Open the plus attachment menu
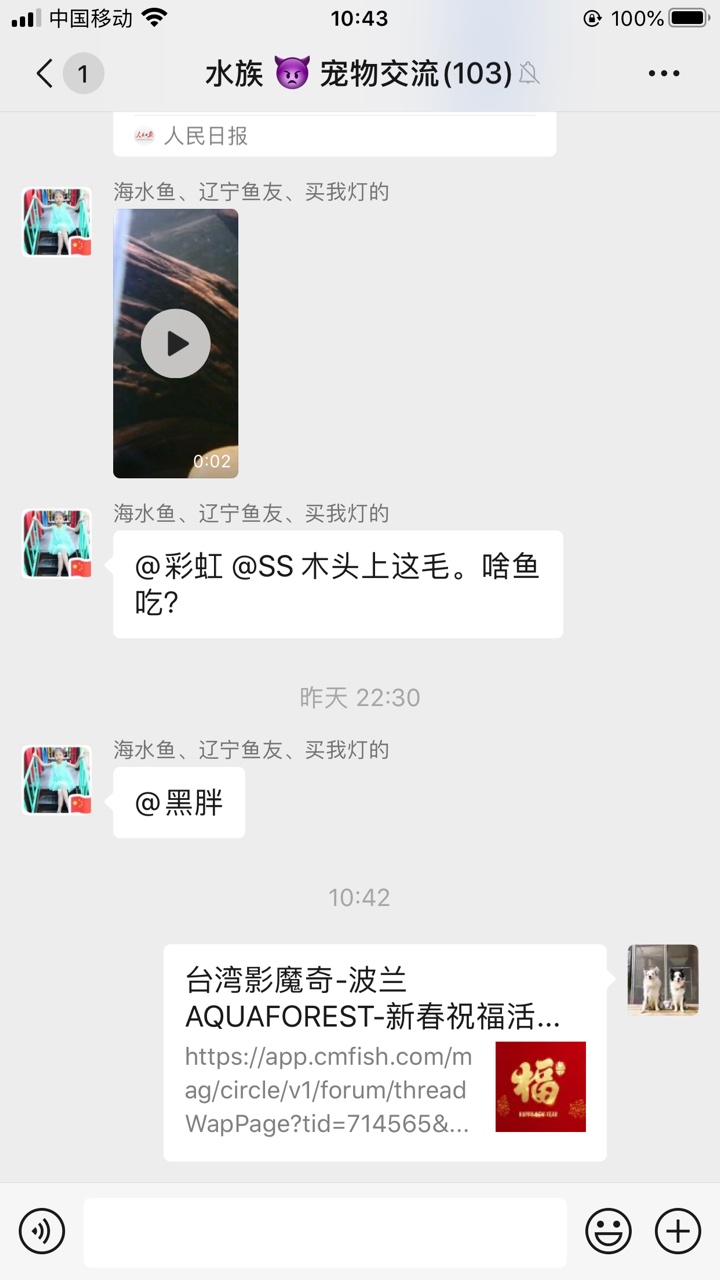The image size is (720, 1280). [x=677, y=1231]
